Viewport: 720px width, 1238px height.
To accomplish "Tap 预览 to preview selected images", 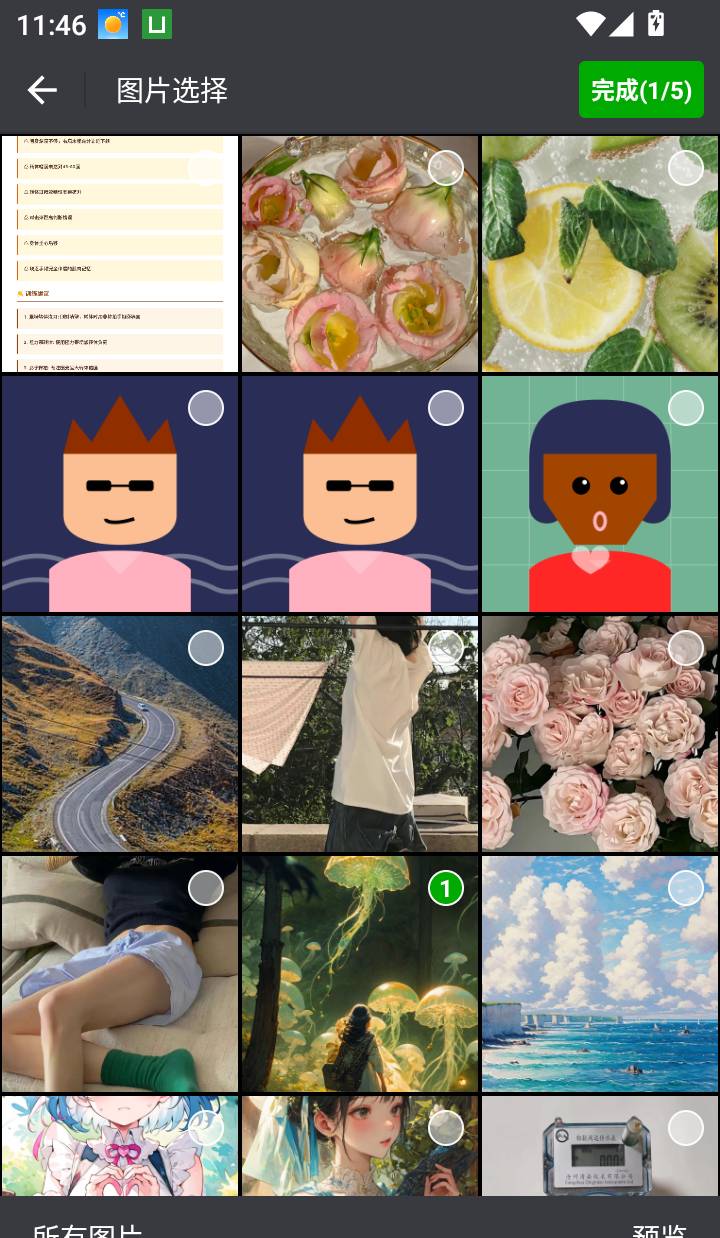I will click(660, 1226).
